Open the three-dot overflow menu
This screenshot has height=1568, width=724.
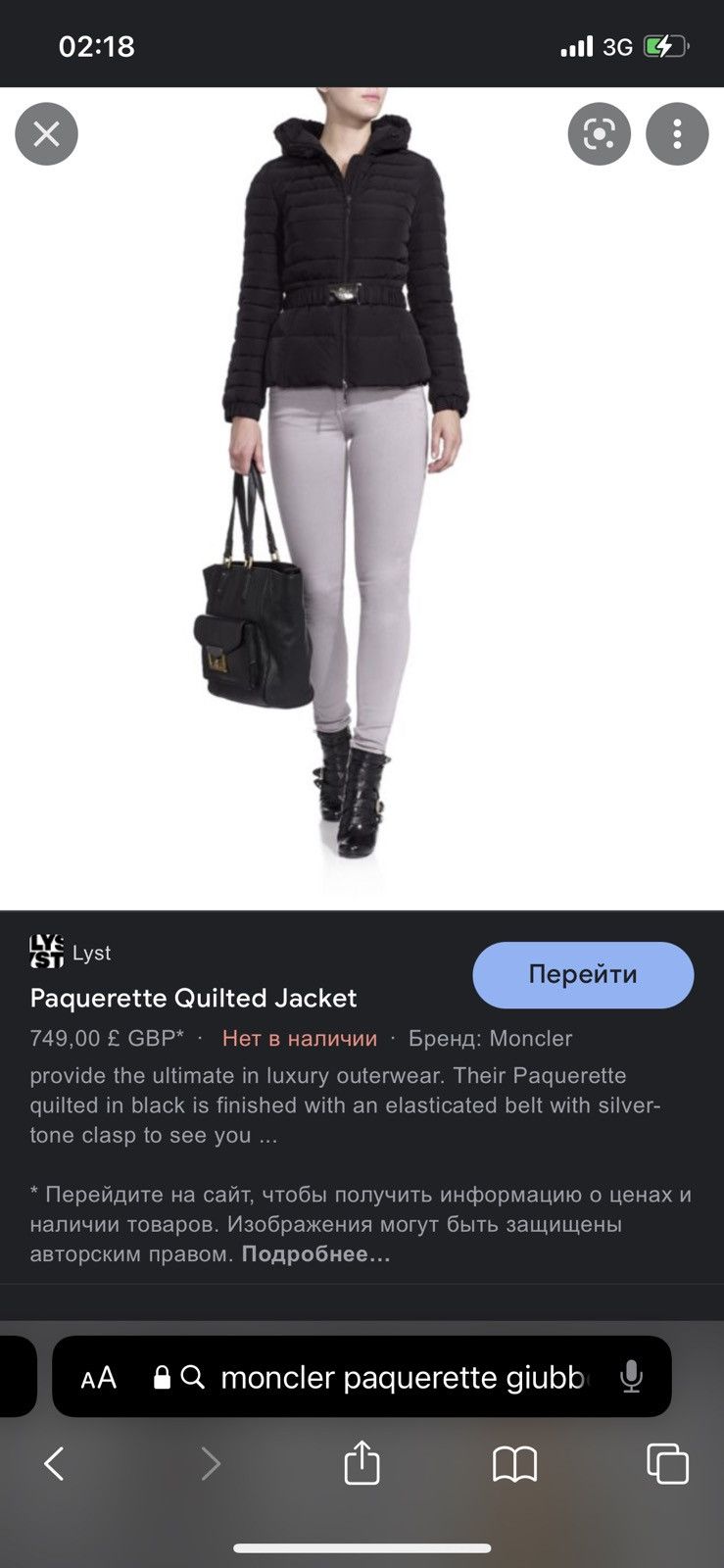tap(677, 133)
